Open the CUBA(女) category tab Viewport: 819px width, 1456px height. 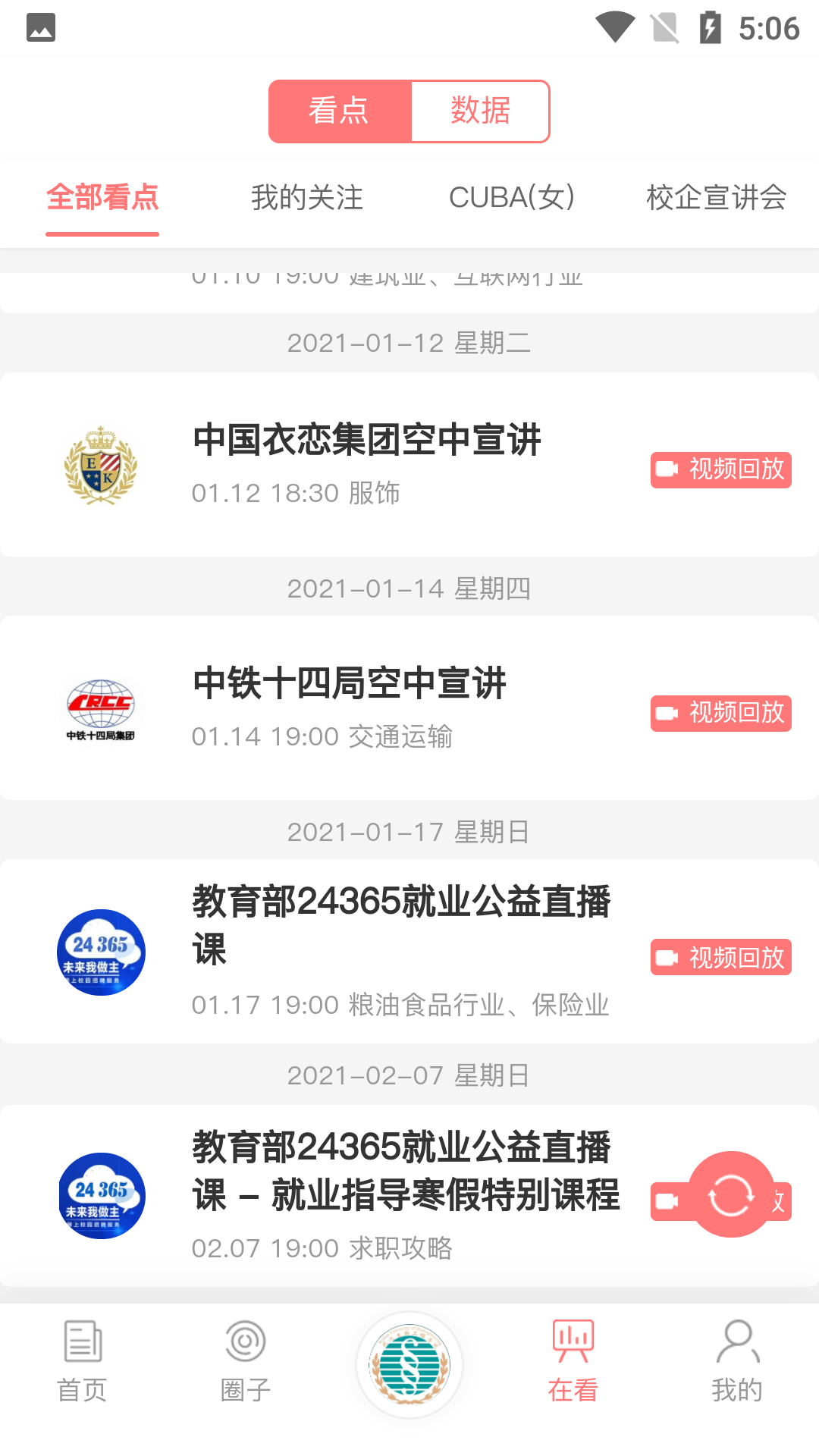coord(512,198)
